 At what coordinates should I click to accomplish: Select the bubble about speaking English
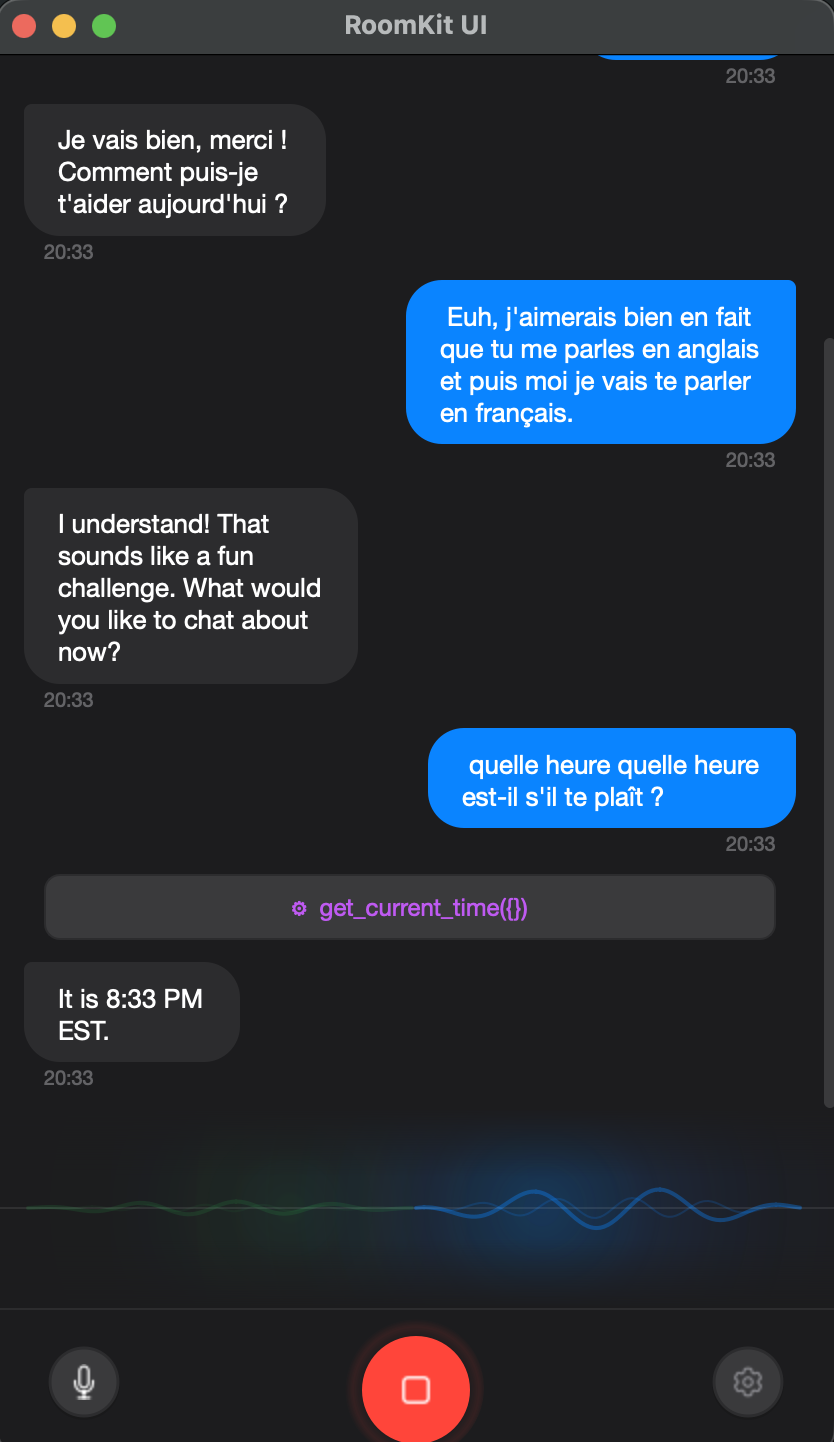click(x=600, y=362)
